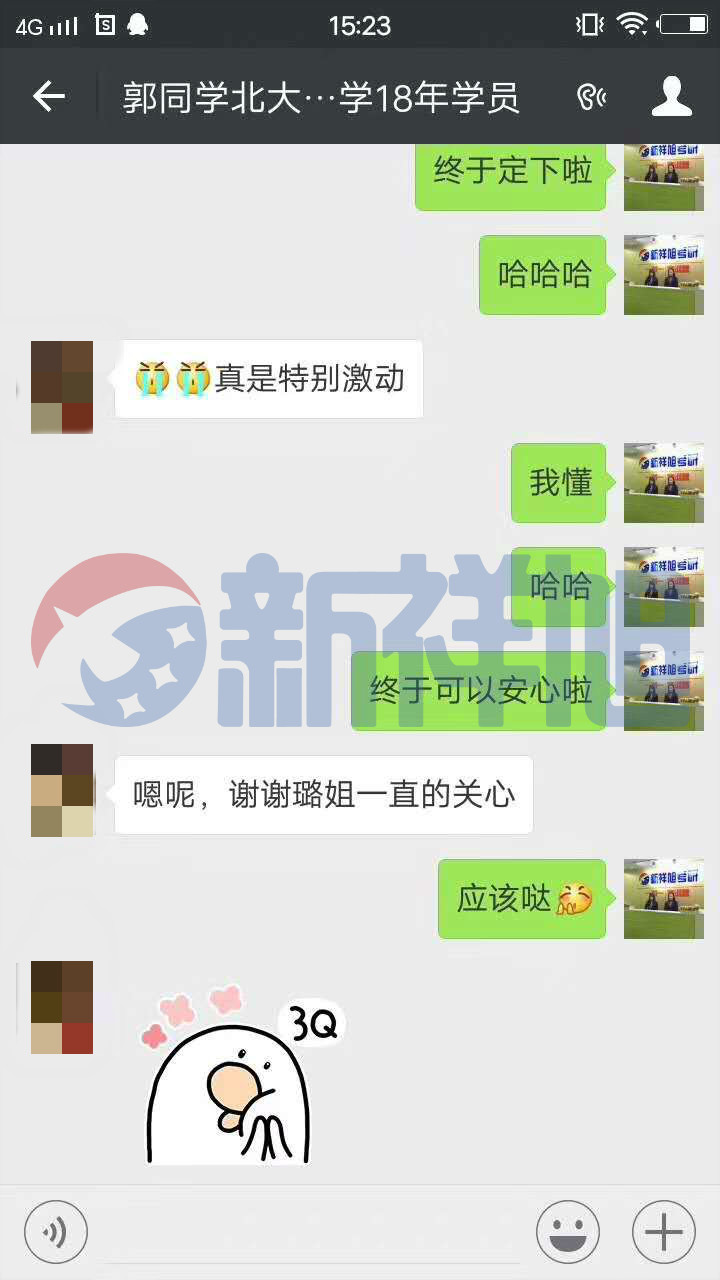
Task: Switch to voice message input
Action: pyautogui.click(x=56, y=1231)
